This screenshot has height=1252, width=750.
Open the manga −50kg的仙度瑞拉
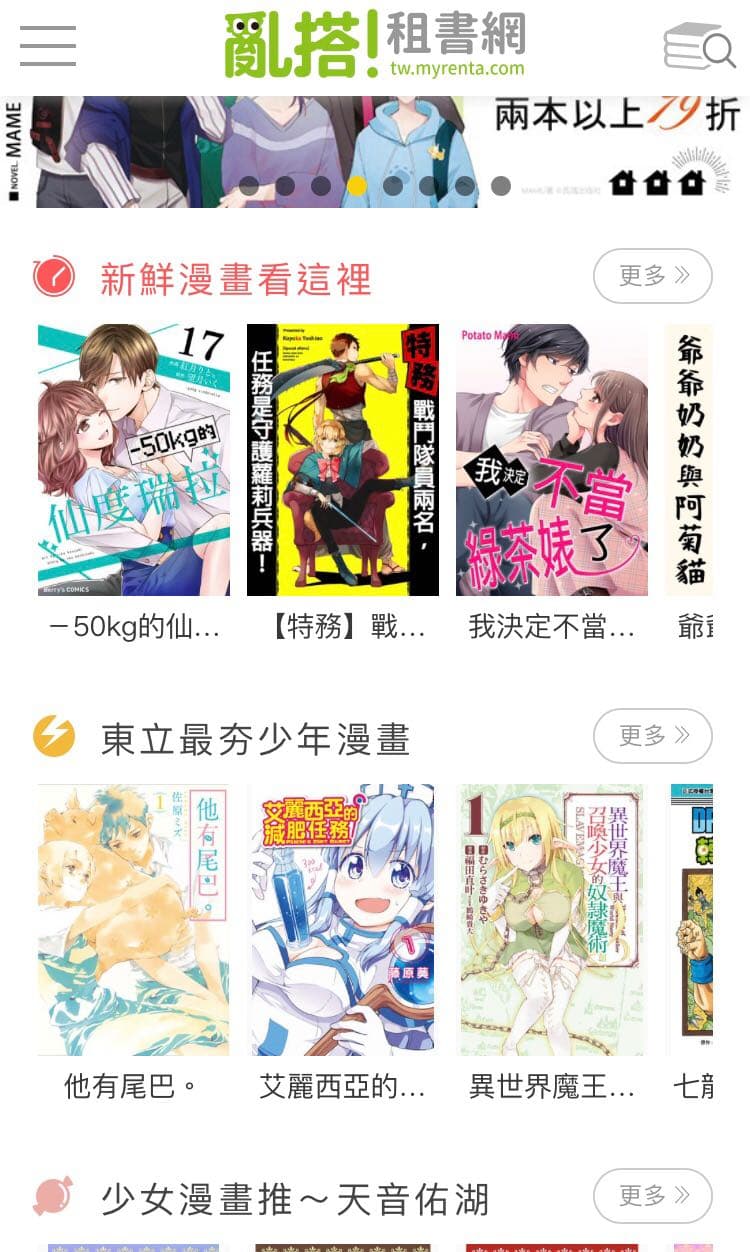click(x=134, y=460)
